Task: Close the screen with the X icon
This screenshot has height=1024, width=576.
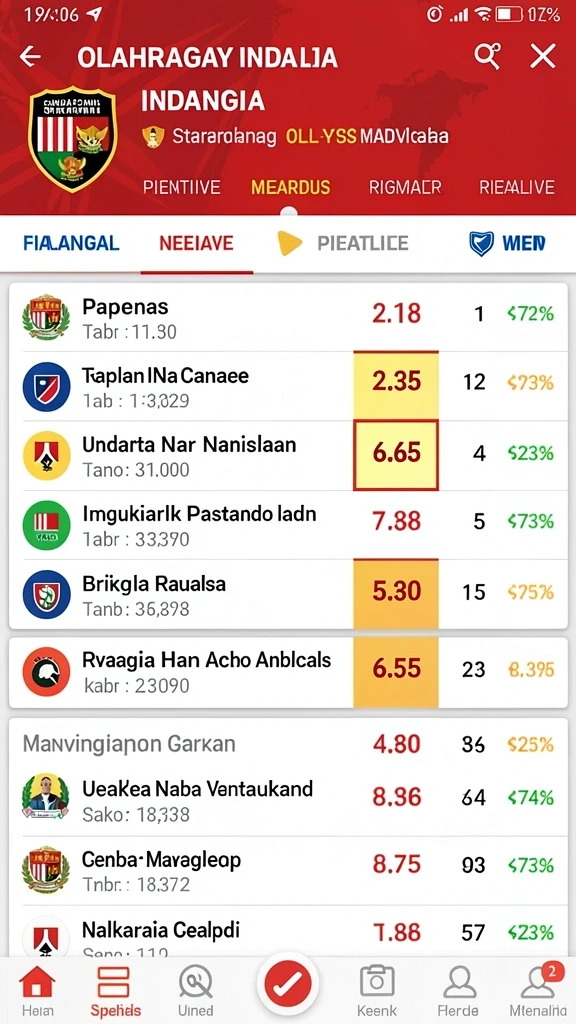Action: pos(543,56)
